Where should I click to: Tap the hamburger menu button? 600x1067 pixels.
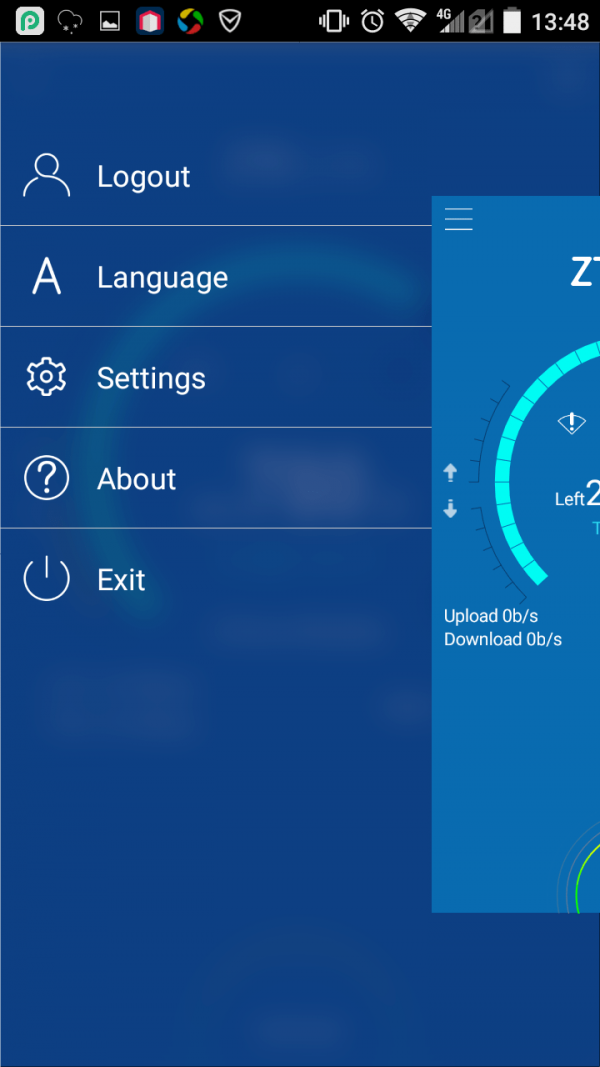(458, 219)
